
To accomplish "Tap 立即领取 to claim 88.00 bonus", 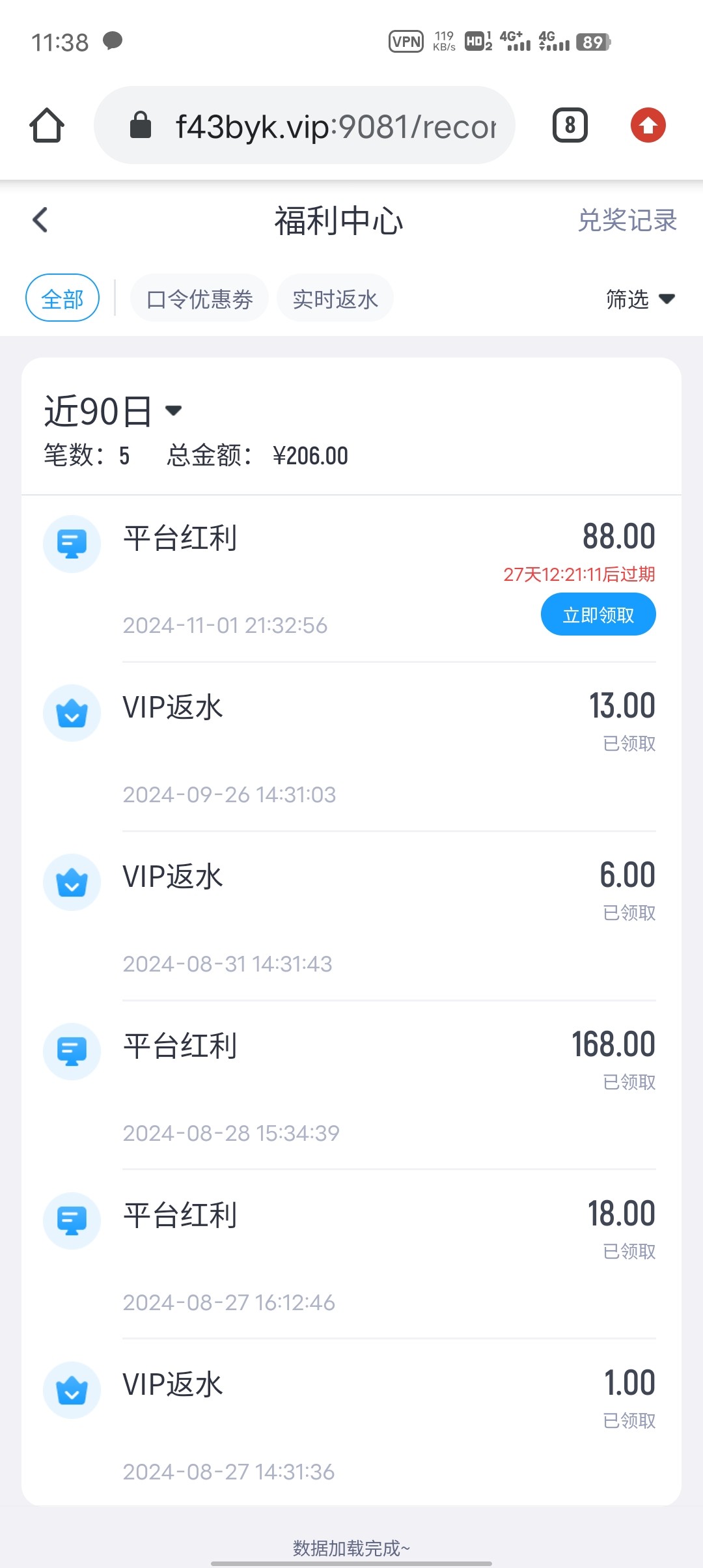I will [598, 614].
